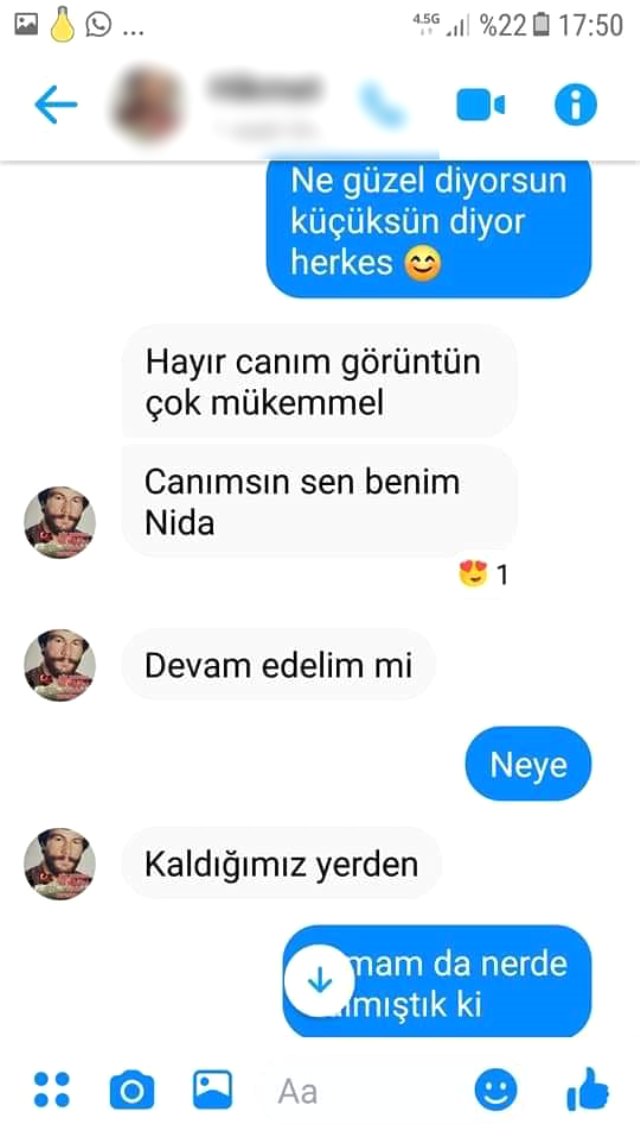Open the emoji picker
This screenshot has height=1142, width=640.
point(495,1090)
